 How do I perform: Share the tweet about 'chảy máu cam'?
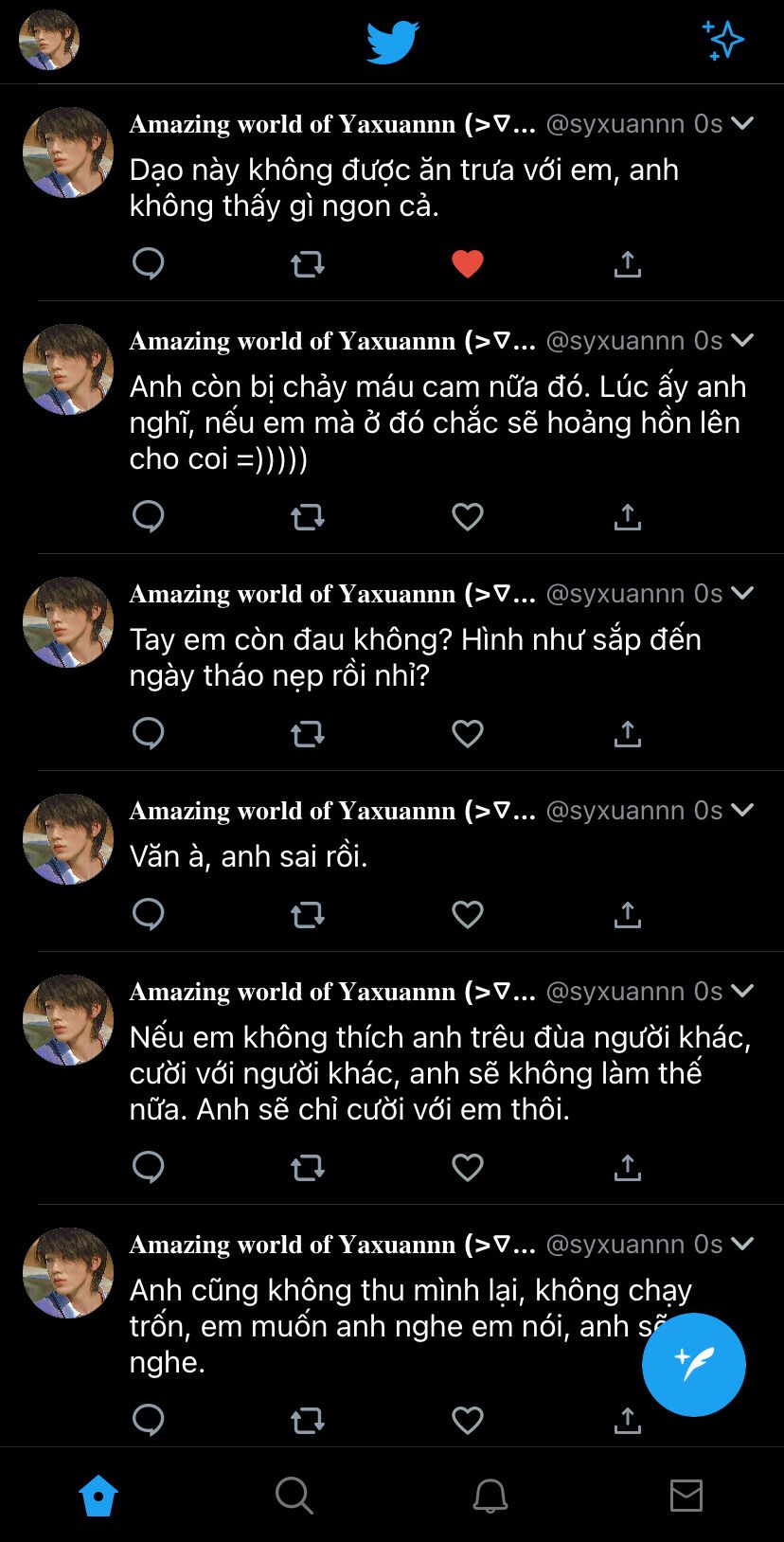coord(627,516)
